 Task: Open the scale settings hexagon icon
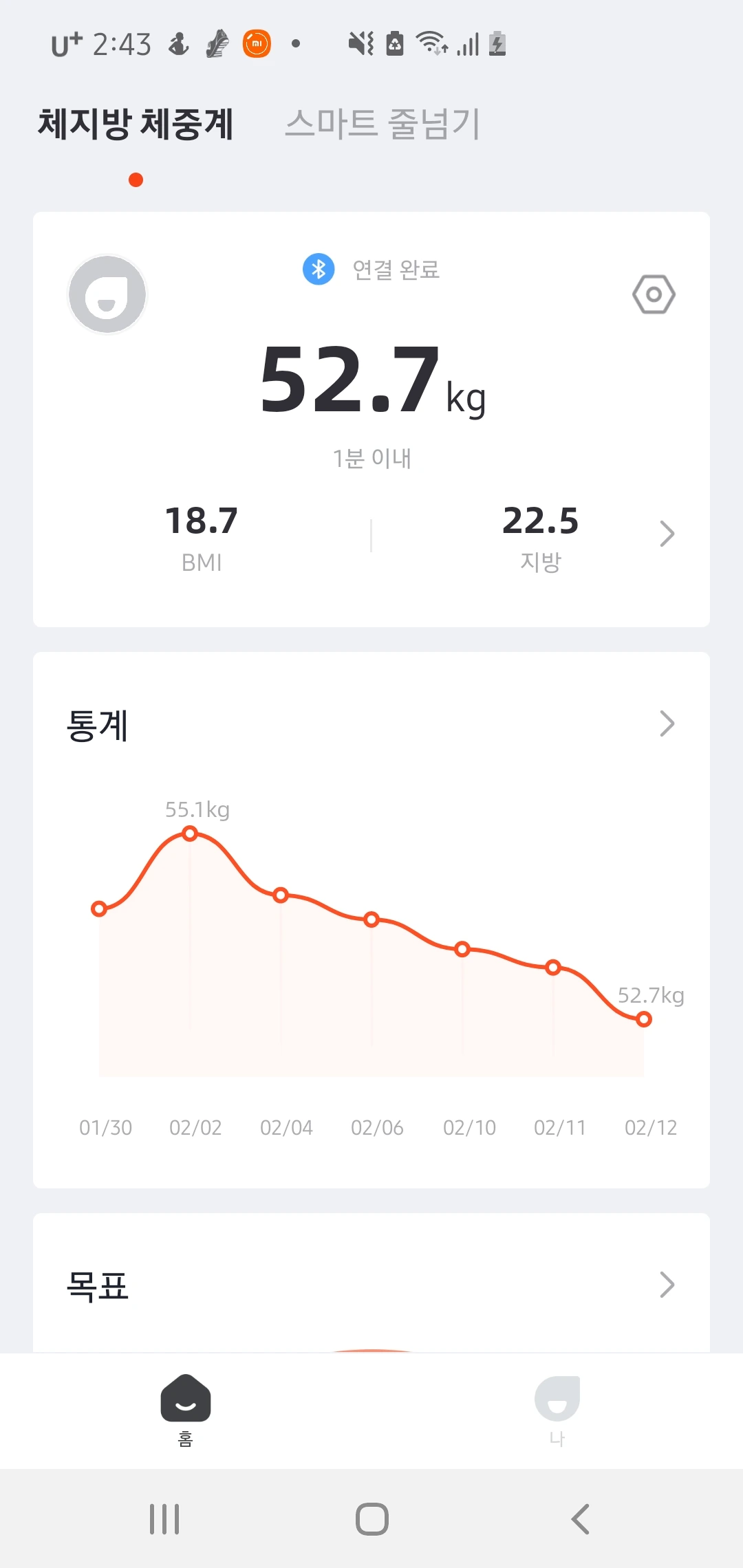click(x=654, y=294)
